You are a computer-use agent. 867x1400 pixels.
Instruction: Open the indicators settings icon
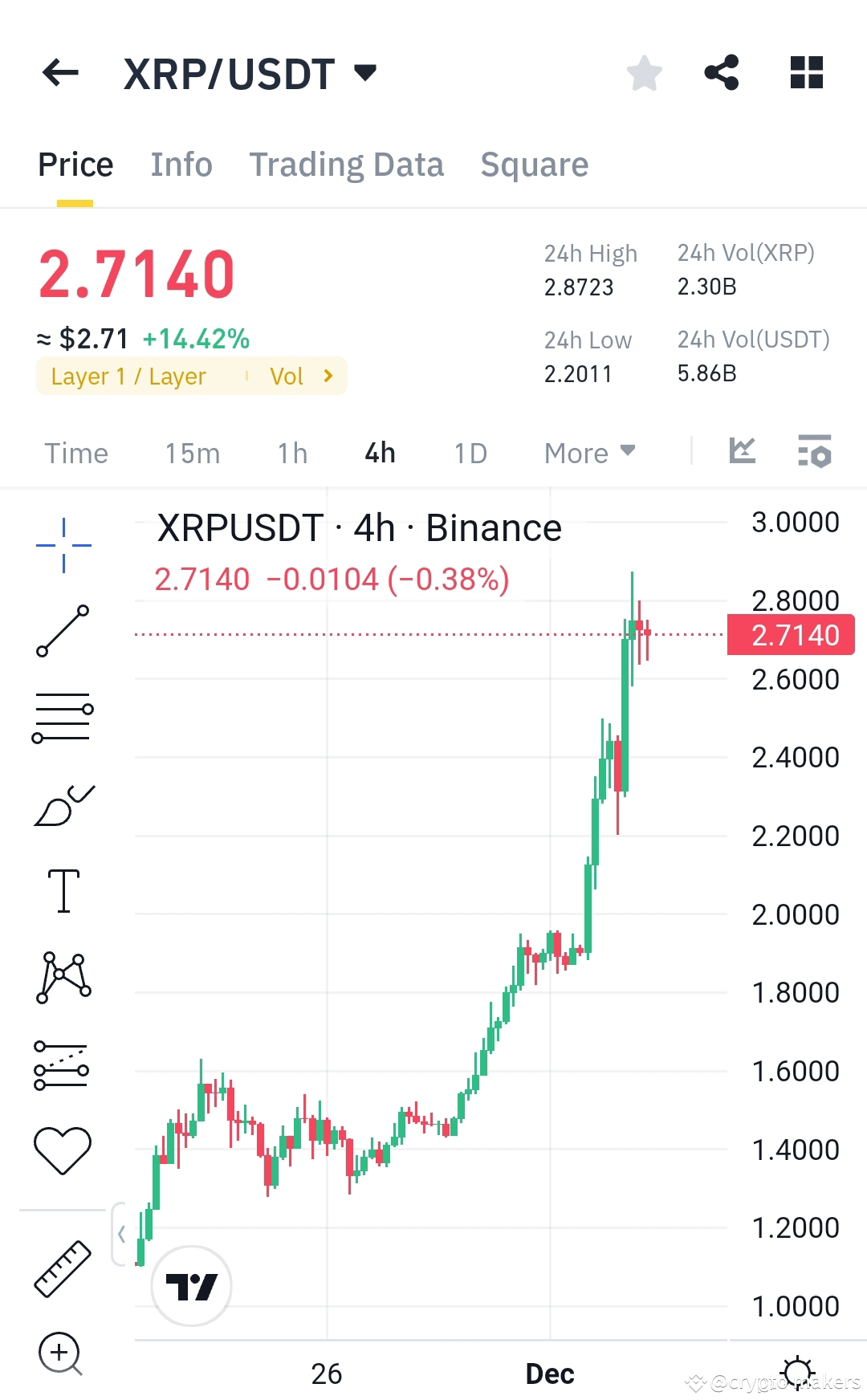(813, 452)
